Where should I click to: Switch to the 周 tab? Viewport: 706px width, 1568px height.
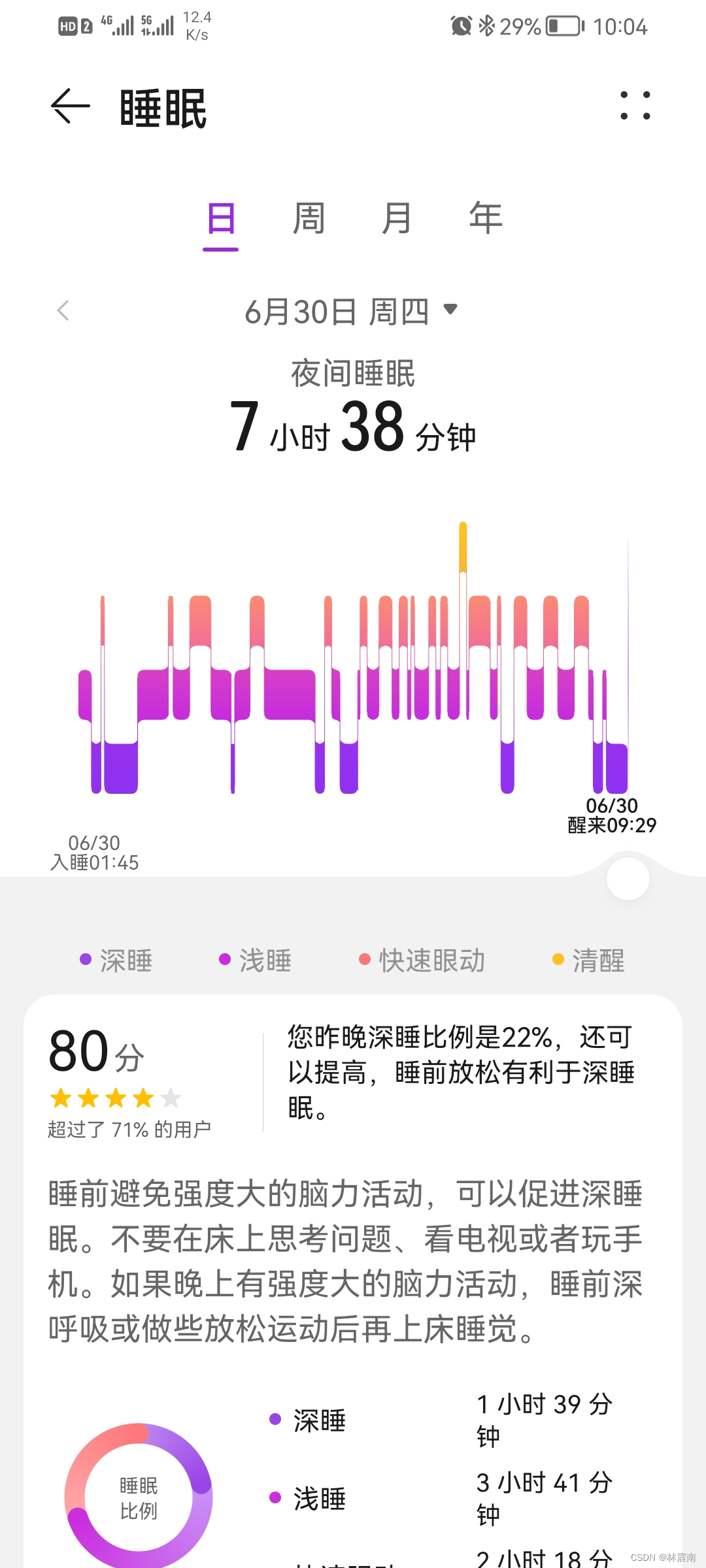[309, 220]
